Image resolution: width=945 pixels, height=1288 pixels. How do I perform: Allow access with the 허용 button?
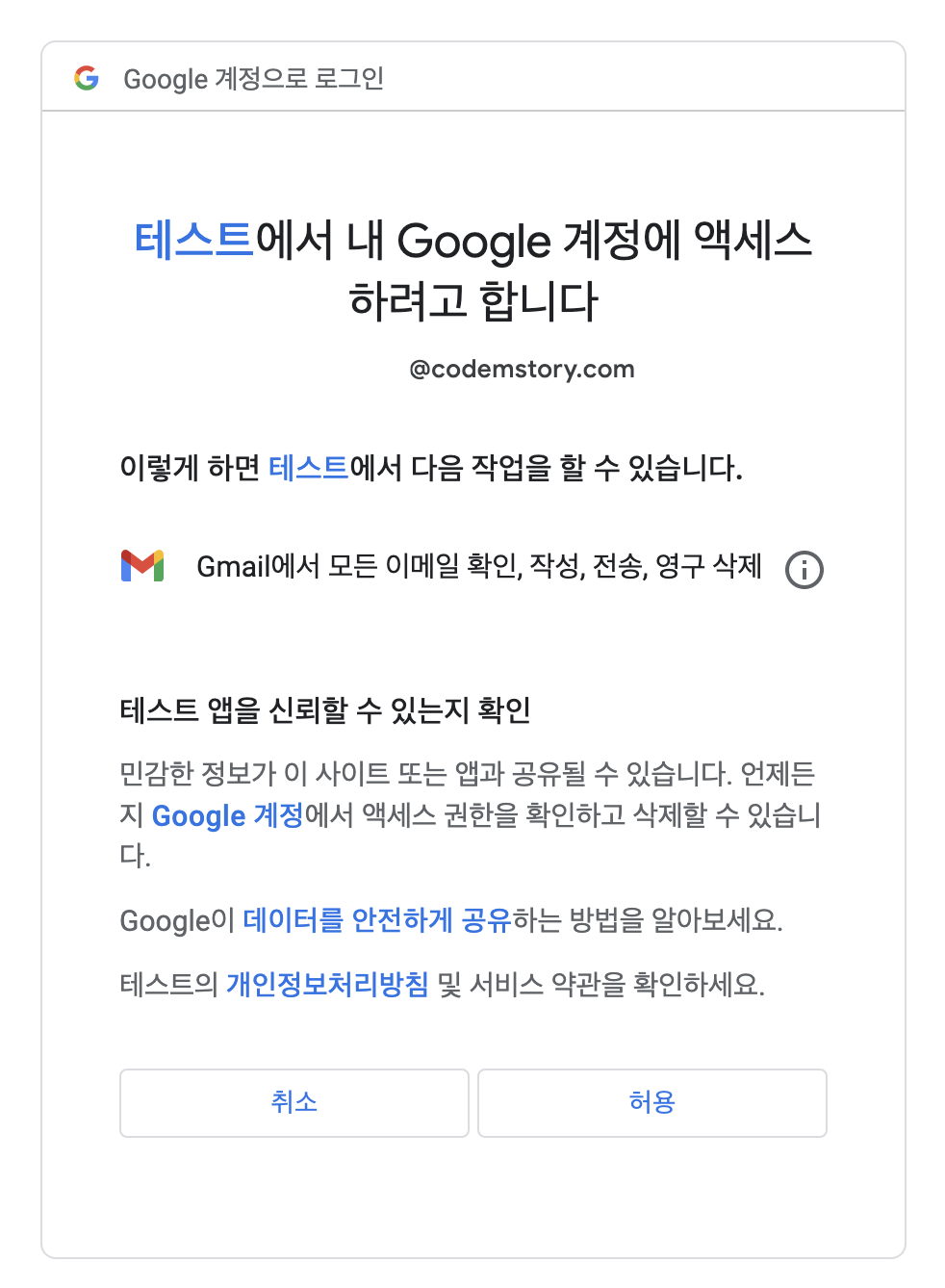tap(651, 1102)
